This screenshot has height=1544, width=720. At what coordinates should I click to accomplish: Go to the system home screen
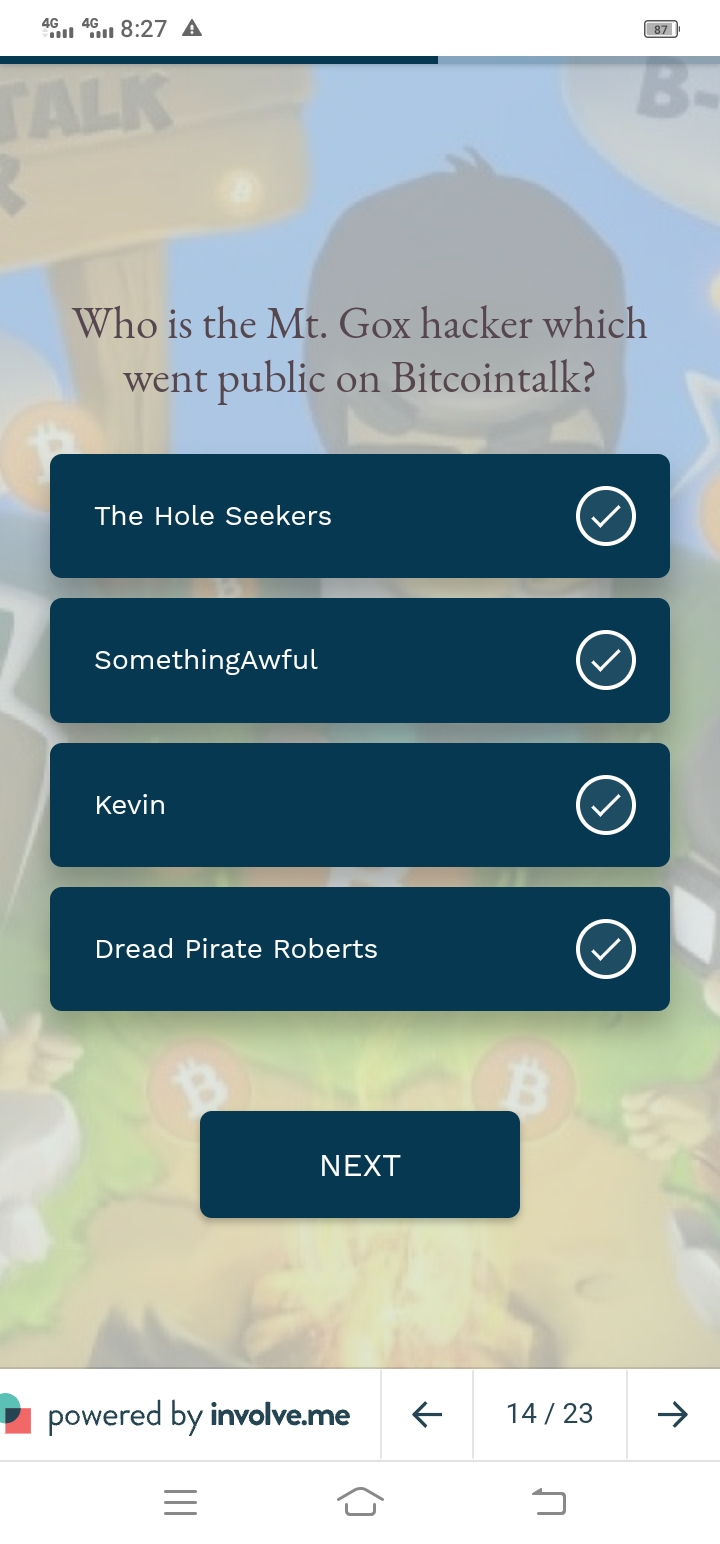click(360, 1501)
